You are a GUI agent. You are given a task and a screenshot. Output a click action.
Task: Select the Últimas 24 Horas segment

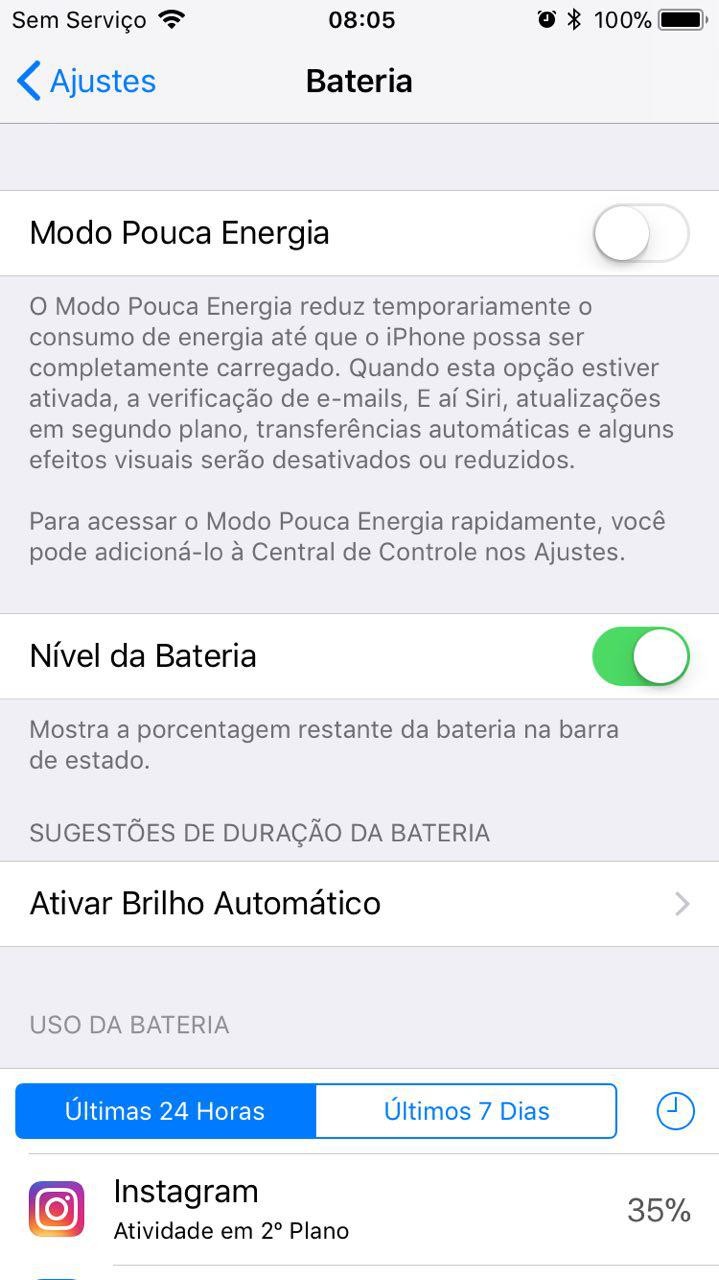pyautogui.click(x=166, y=1111)
